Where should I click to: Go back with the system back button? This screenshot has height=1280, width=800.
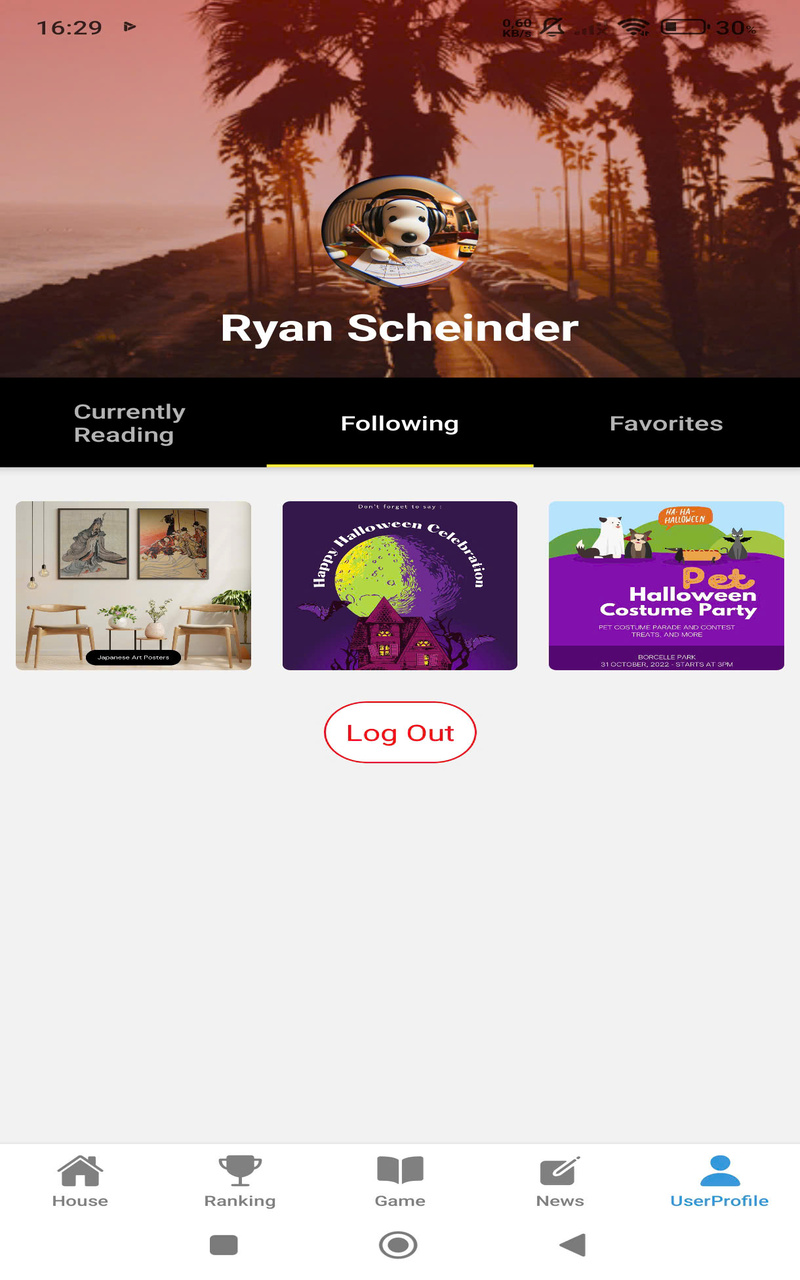click(572, 1245)
